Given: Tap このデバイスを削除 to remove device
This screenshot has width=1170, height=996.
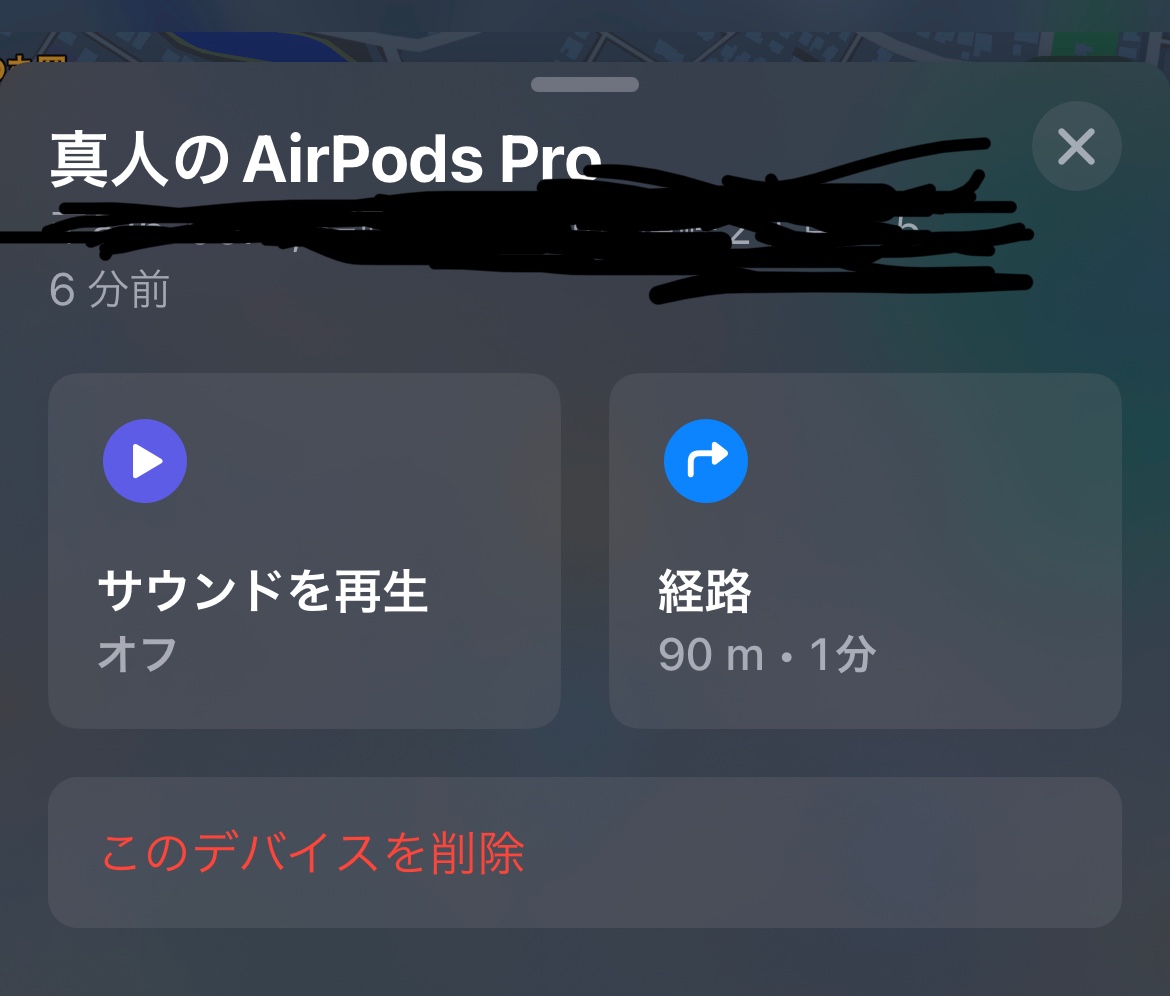Looking at the screenshot, I should [584, 853].
